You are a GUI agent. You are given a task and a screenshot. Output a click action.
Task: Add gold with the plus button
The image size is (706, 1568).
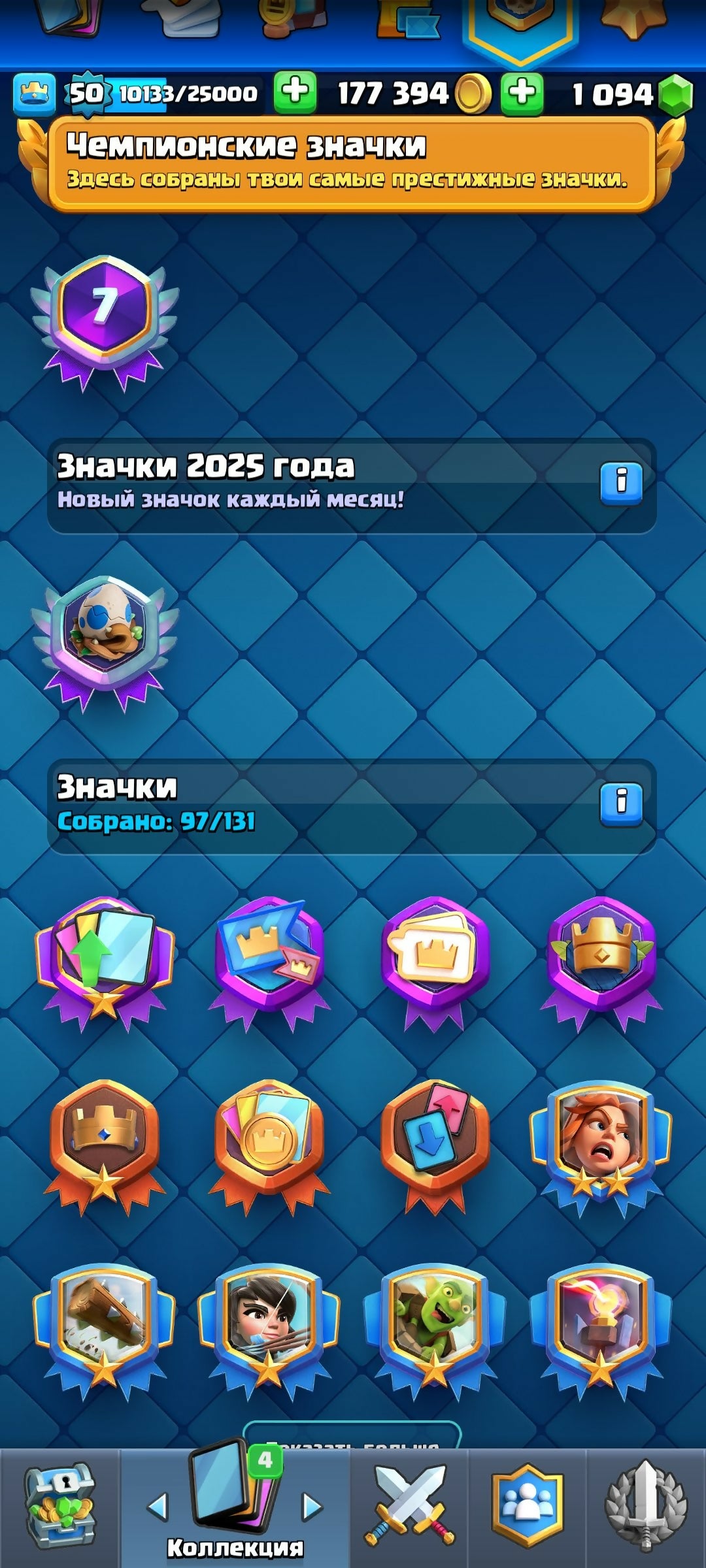click(295, 92)
